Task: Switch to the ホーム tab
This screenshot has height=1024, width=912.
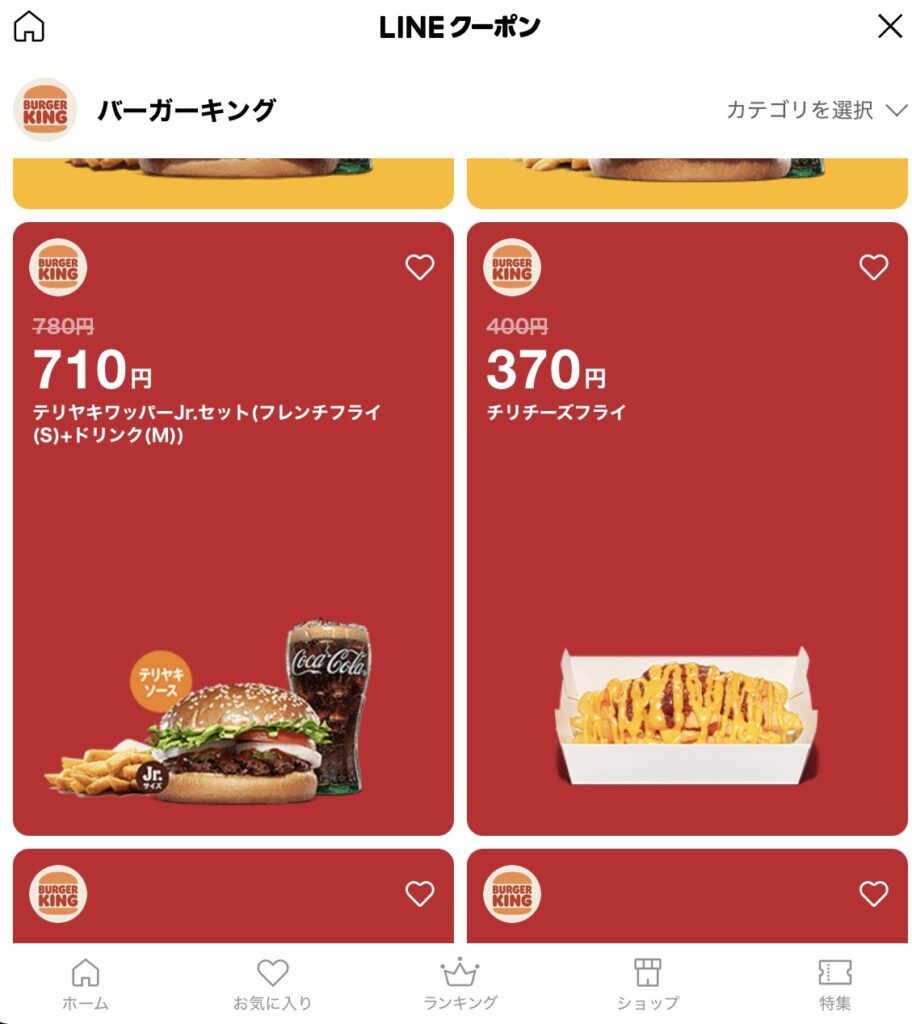Action: (x=86, y=983)
